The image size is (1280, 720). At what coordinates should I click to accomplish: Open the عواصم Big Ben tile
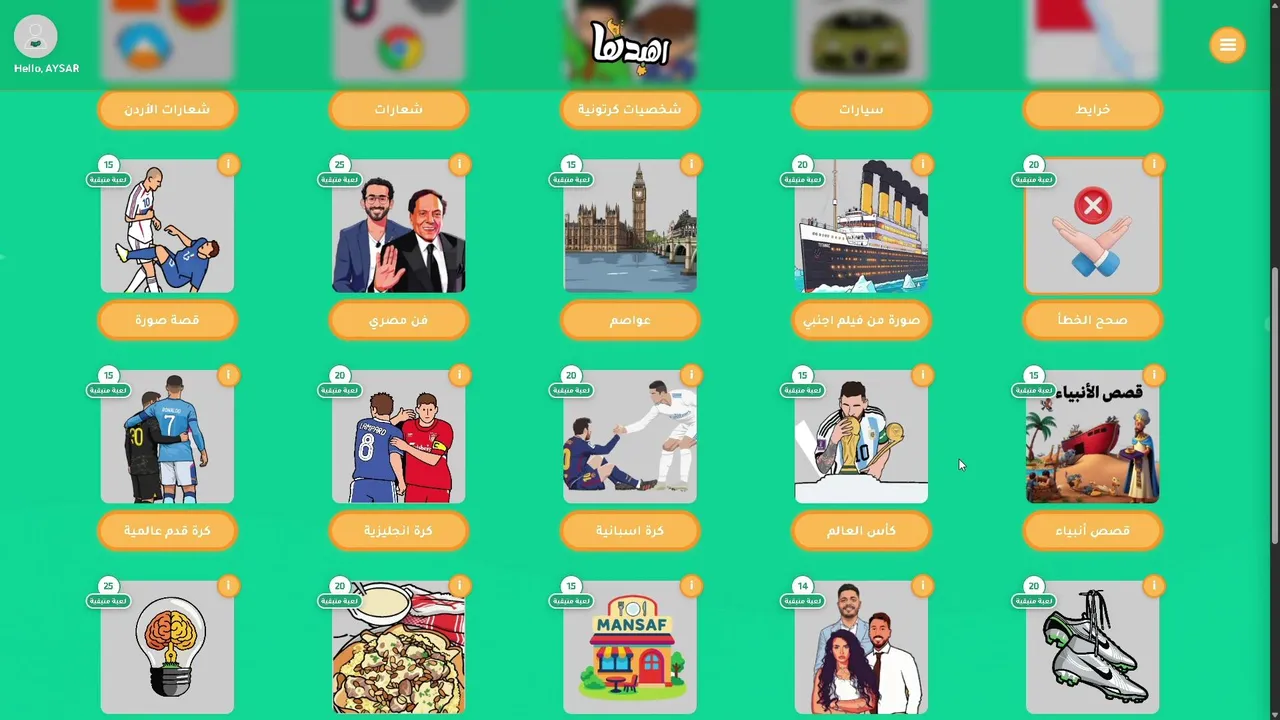pos(630,226)
